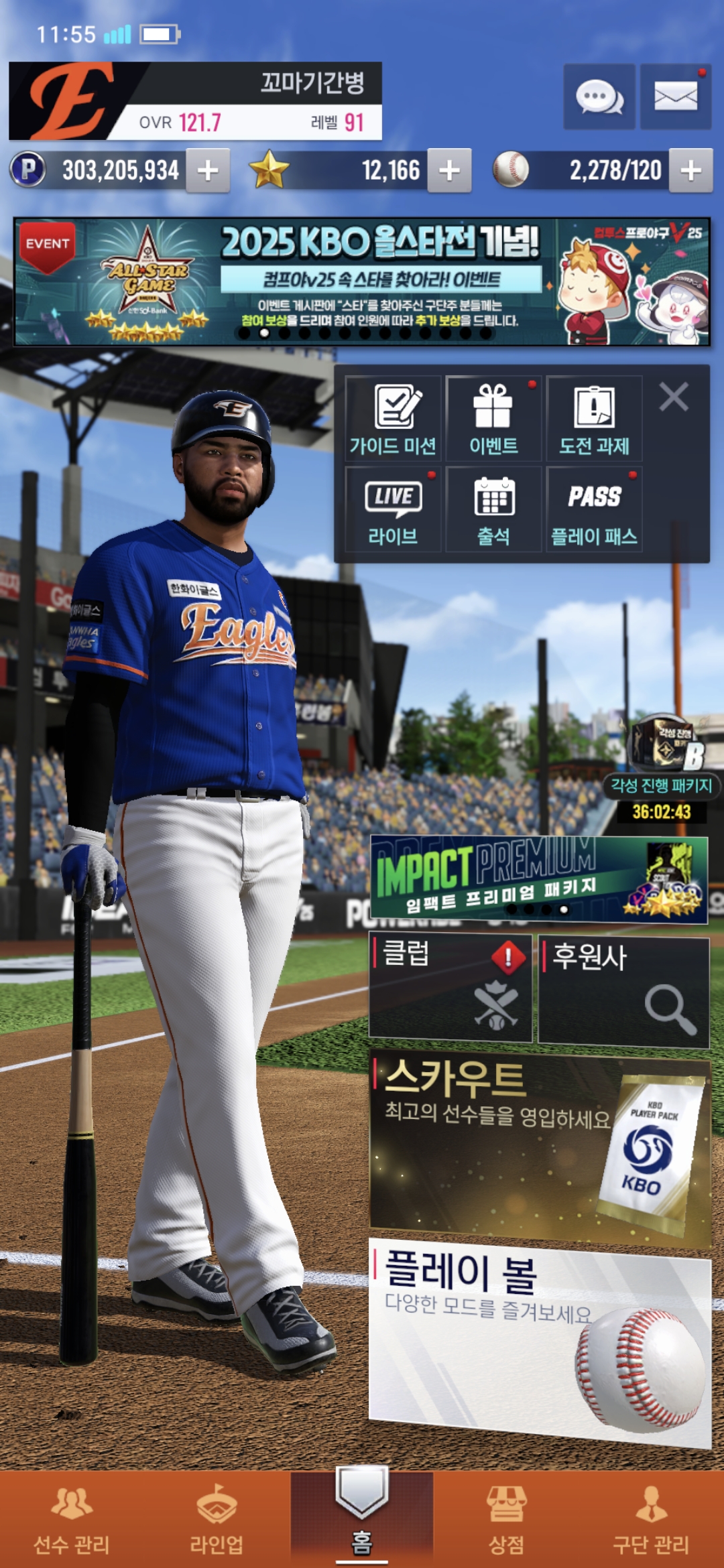Viewport: 724px width, 1568px height.
Task: Open the chat speech bubble icon
Action: (599, 97)
